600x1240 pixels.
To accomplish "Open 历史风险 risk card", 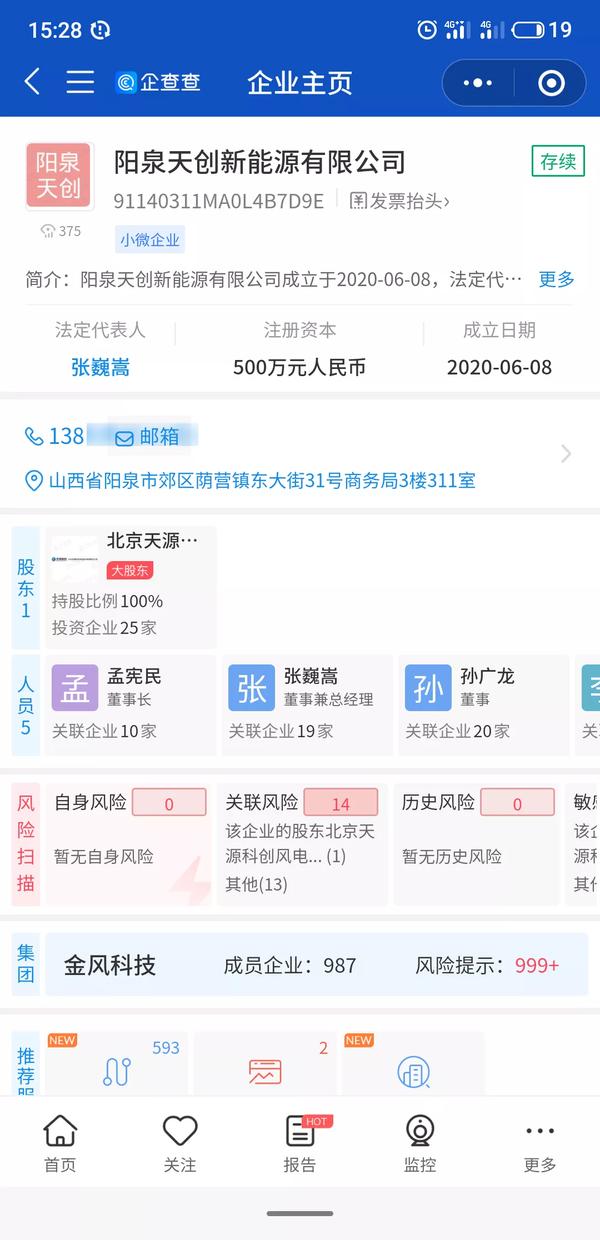I will click(478, 844).
